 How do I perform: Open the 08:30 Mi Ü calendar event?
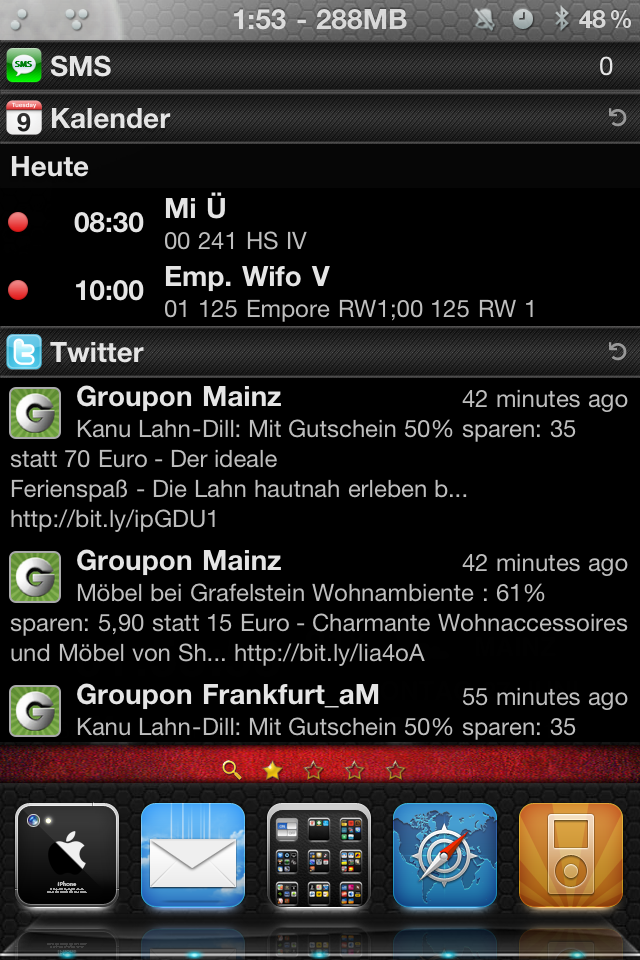(x=320, y=222)
